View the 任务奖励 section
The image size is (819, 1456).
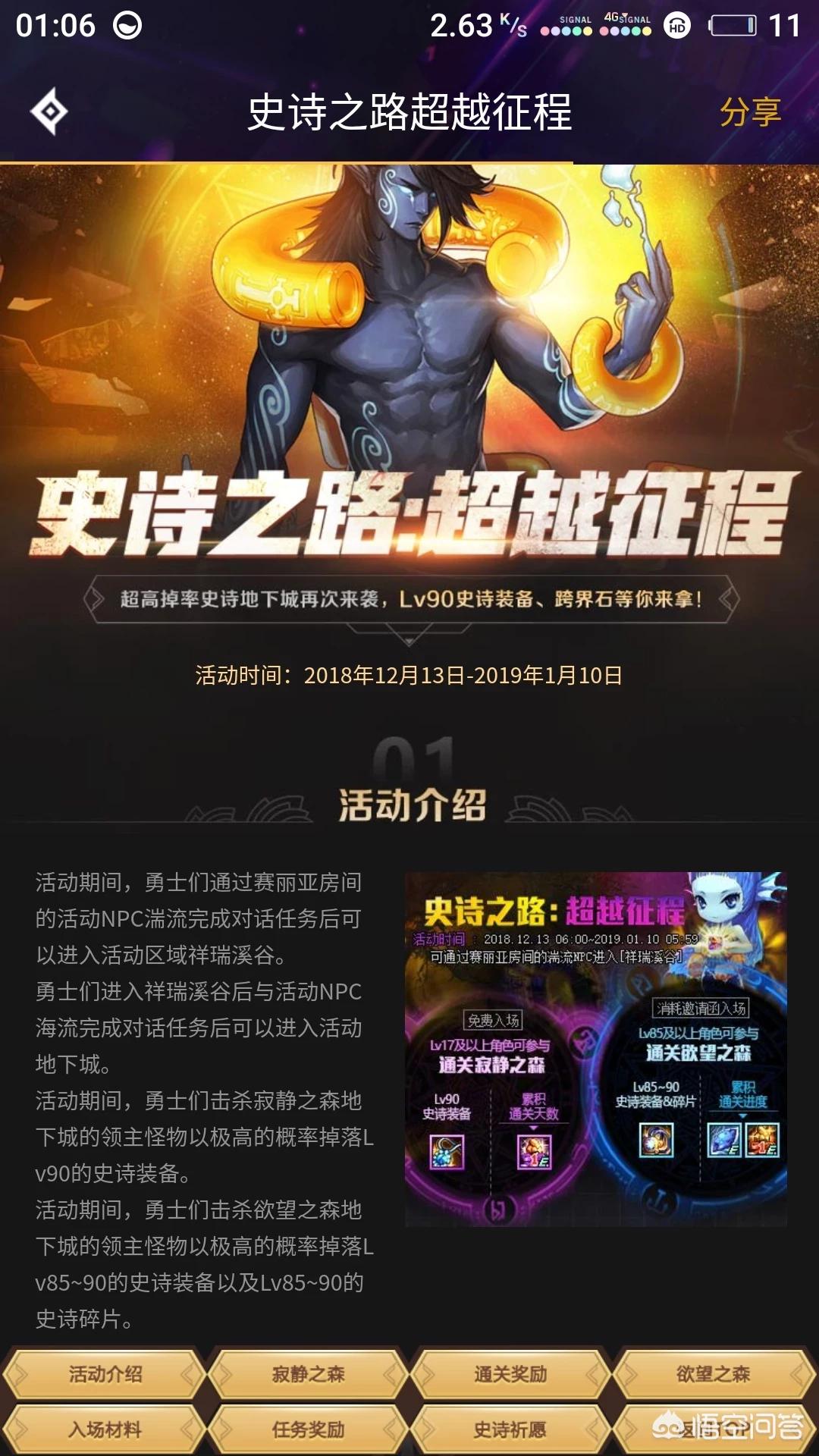[308, 1429]
